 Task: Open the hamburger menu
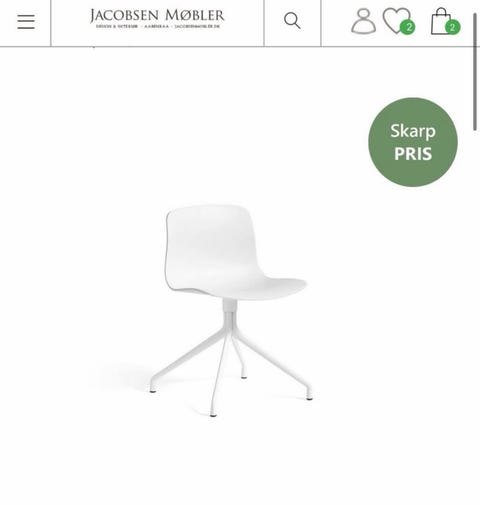point(26,22)
